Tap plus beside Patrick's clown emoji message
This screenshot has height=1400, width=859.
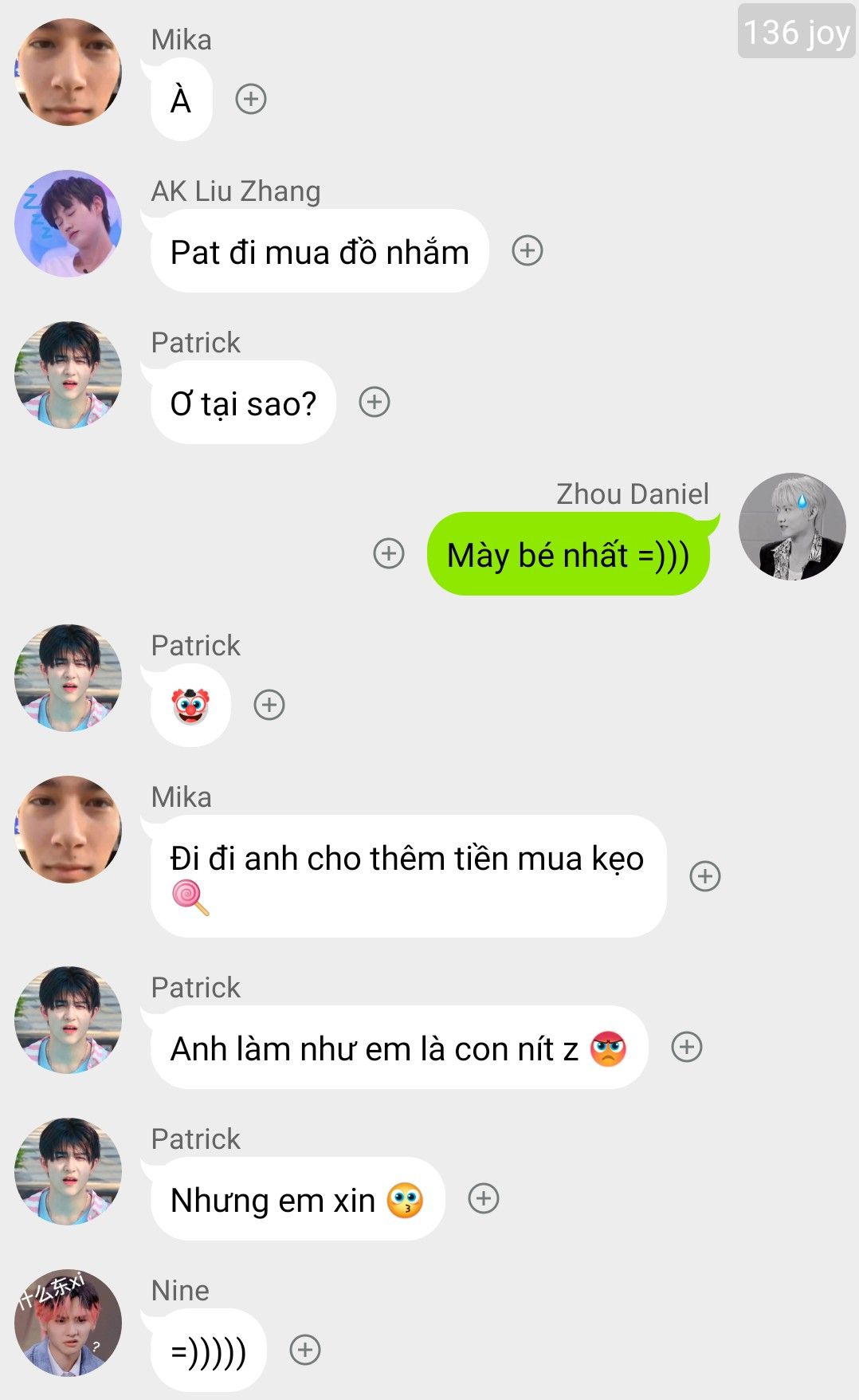[269, 705]
